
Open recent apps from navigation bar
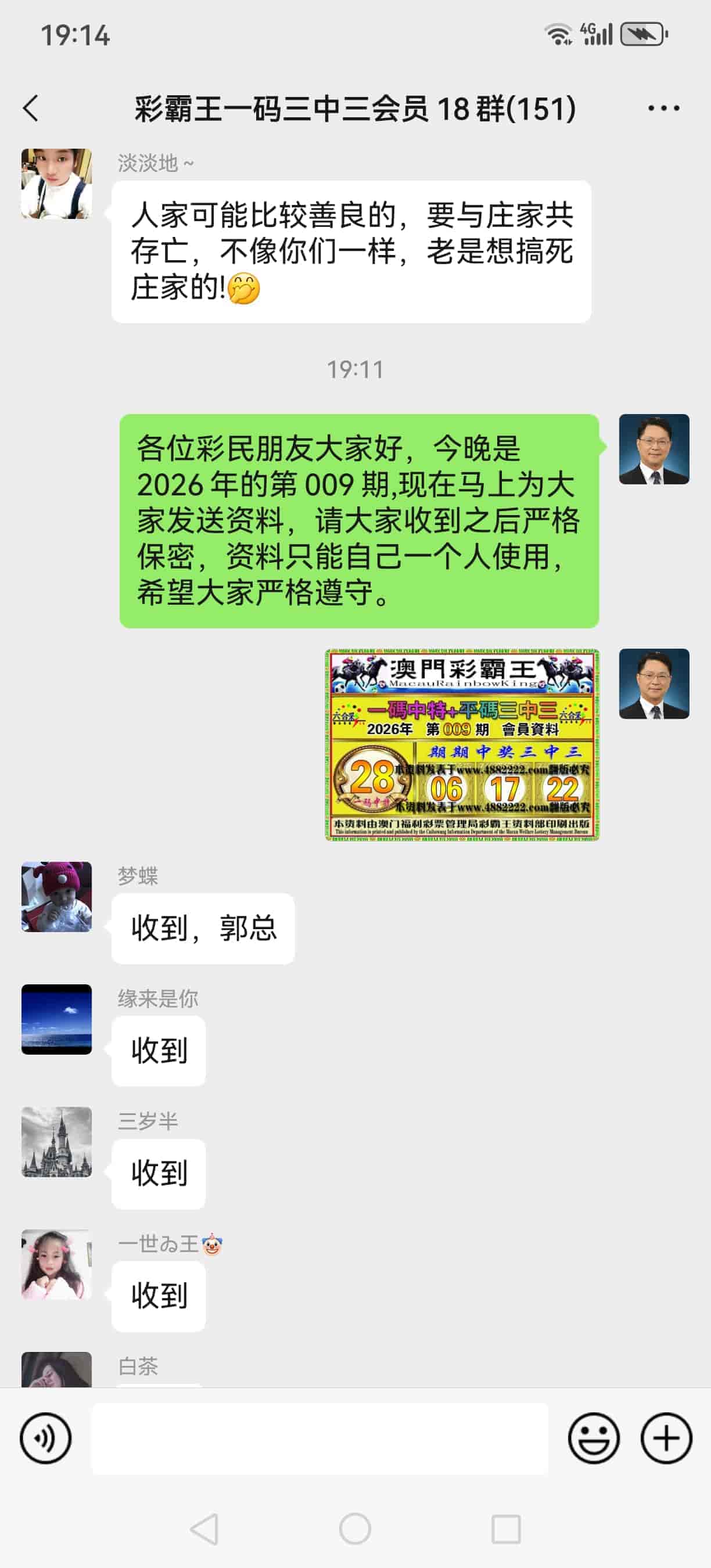click(x=505, y=1529)
